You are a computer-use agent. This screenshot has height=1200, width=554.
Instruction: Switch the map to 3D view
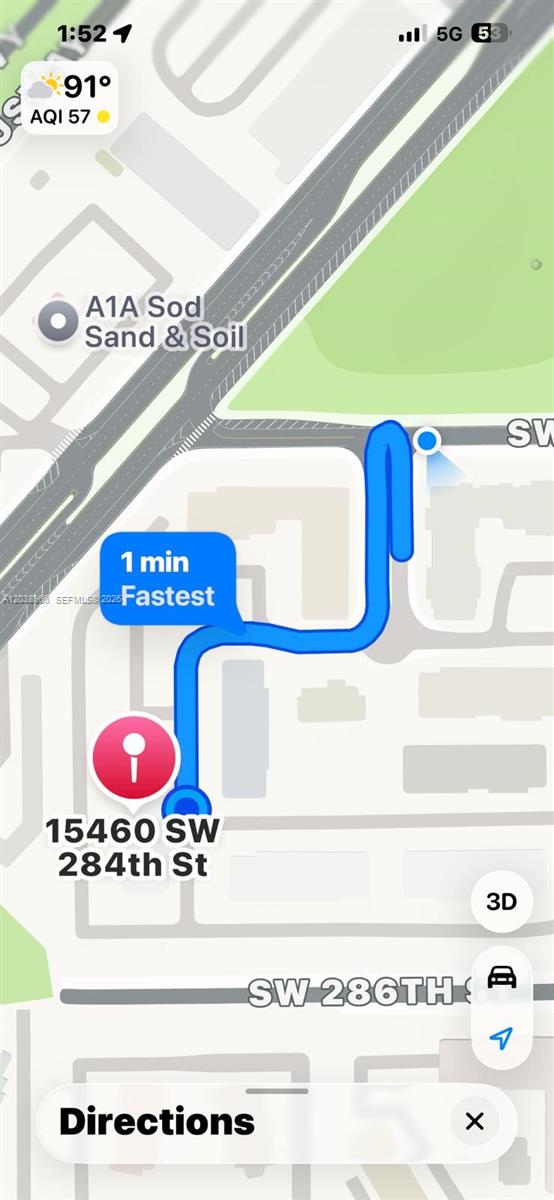point(501,901)
